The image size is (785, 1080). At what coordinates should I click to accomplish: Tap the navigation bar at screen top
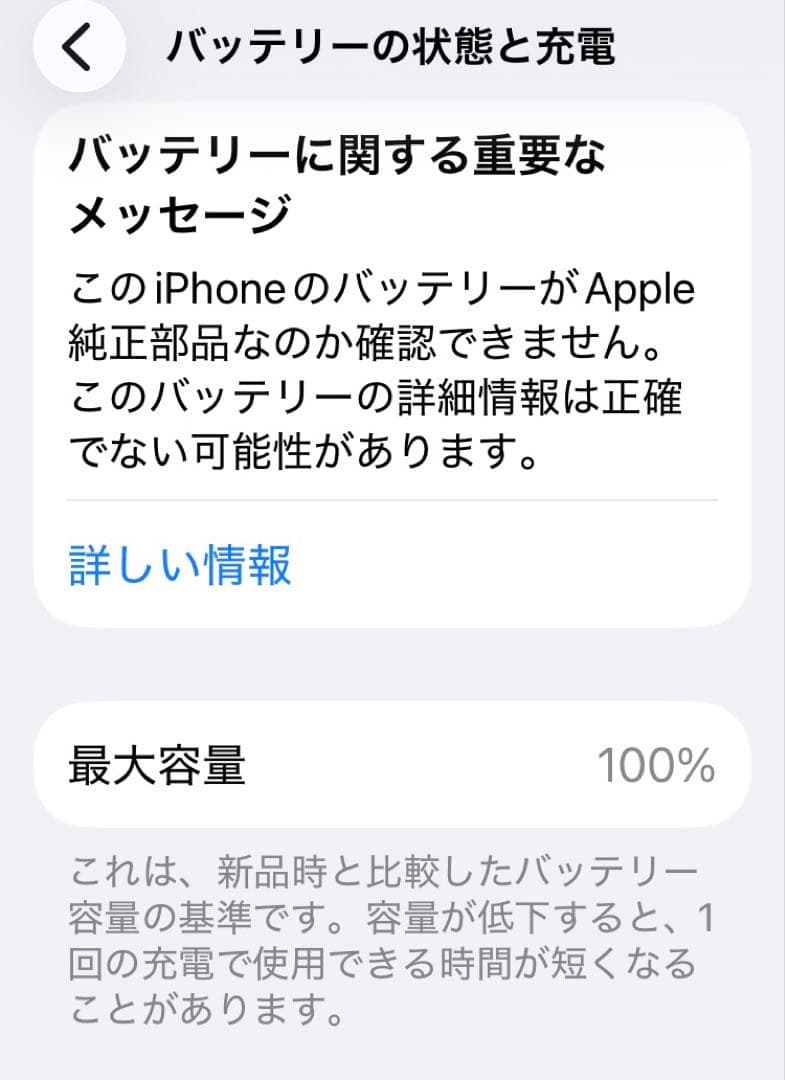click(389, 42)
